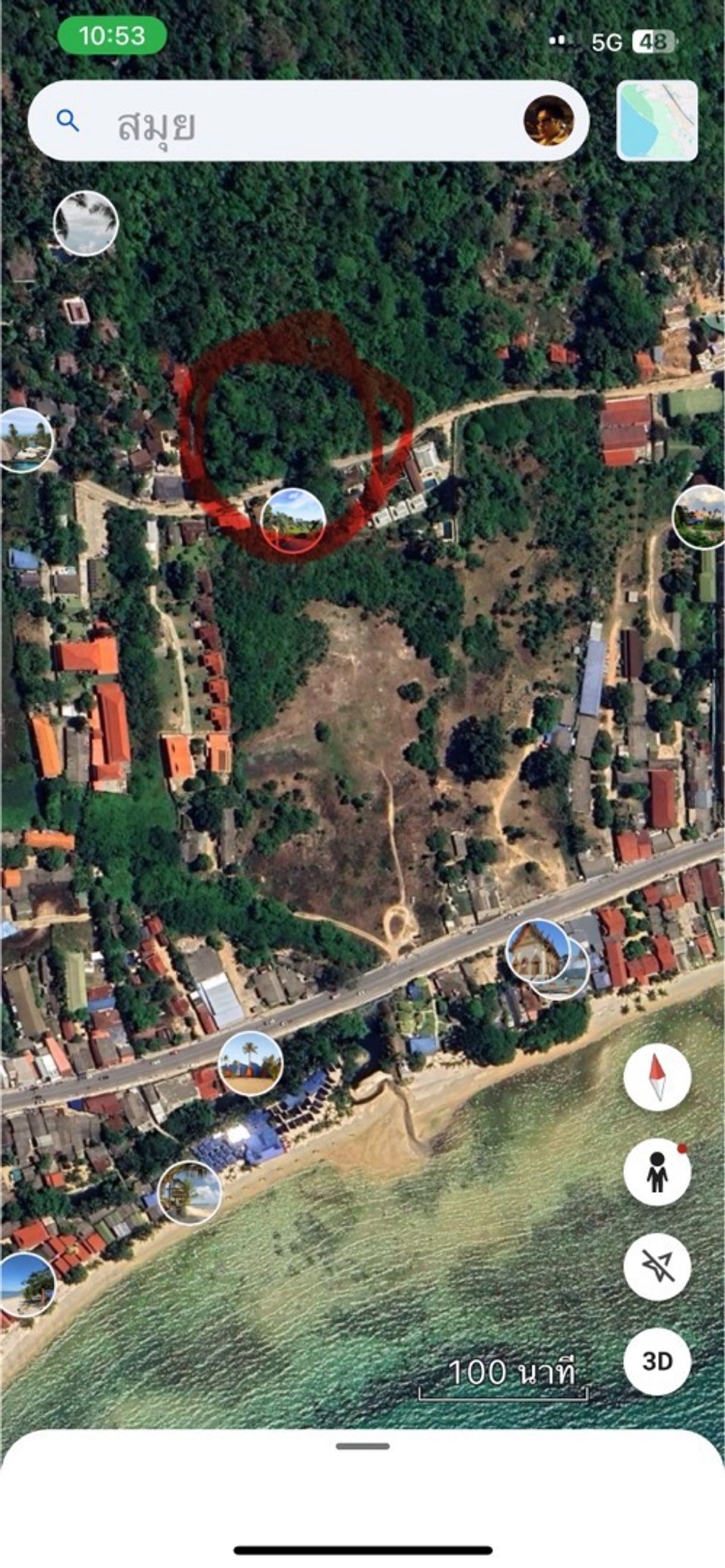Open the golden temple photo bubble
This screenshot has width=725, height=1568.
(x=536, y=950)
